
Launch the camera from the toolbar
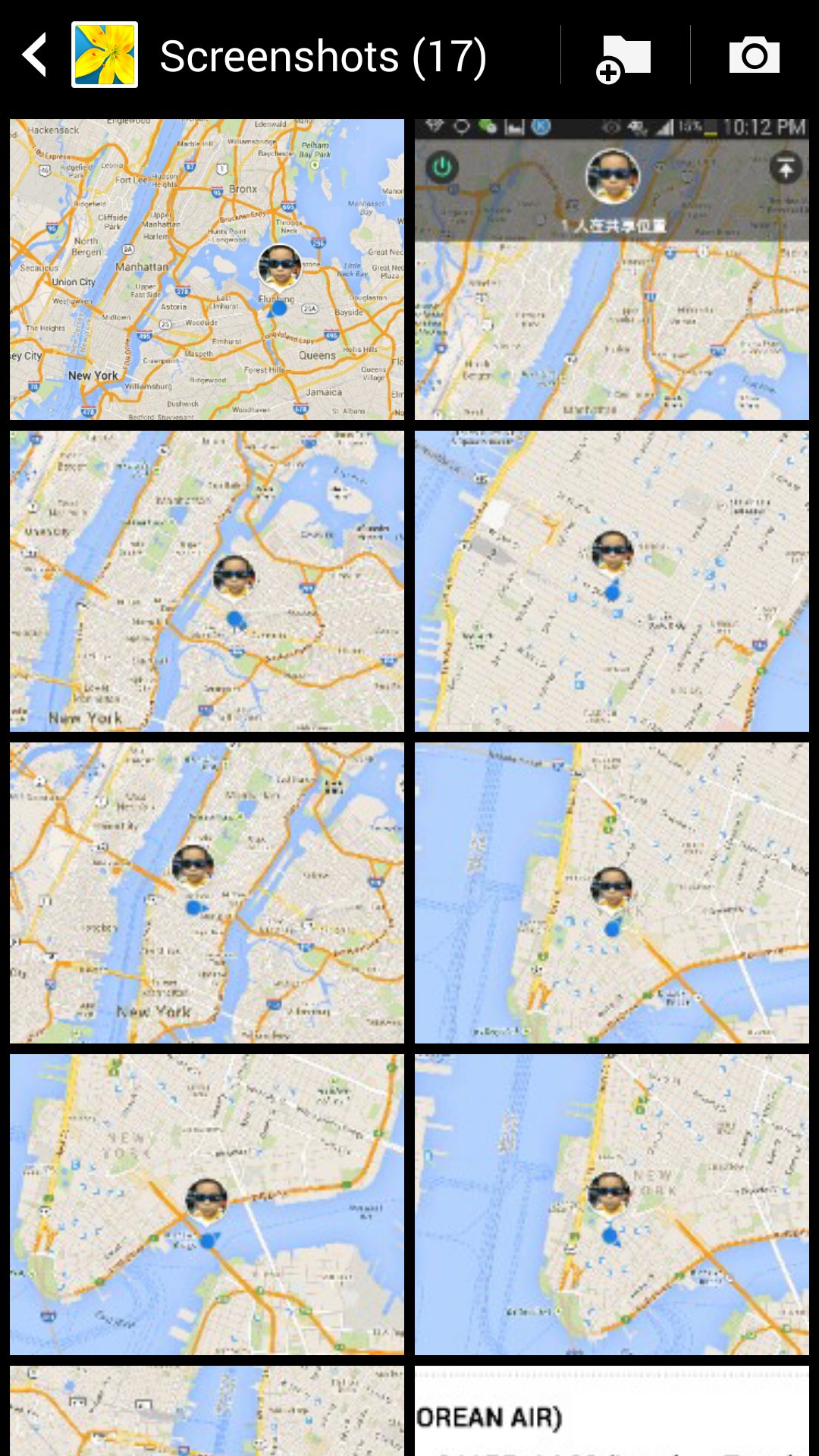754,56
